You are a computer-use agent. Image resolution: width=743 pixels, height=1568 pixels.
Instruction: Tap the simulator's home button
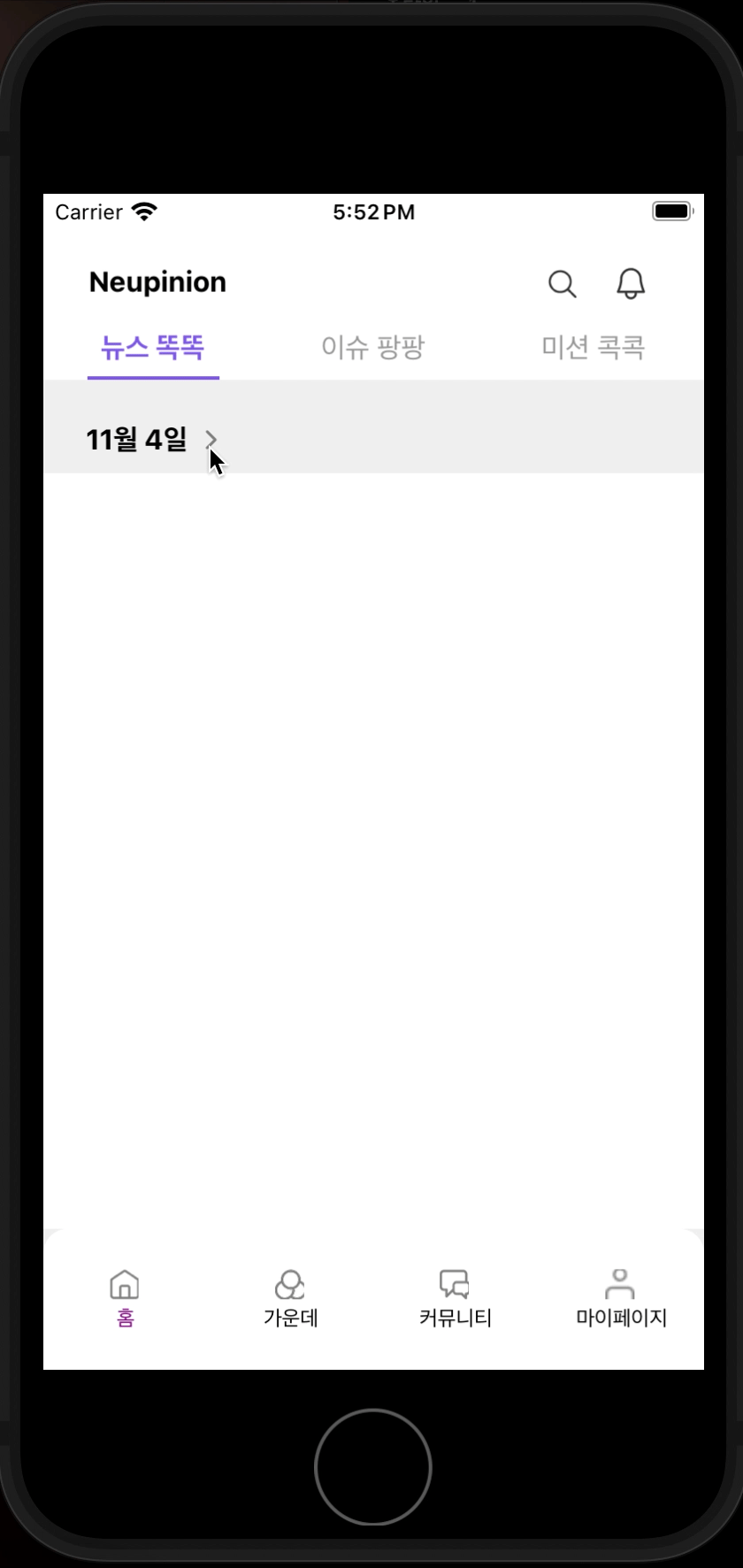(373, 1467)
